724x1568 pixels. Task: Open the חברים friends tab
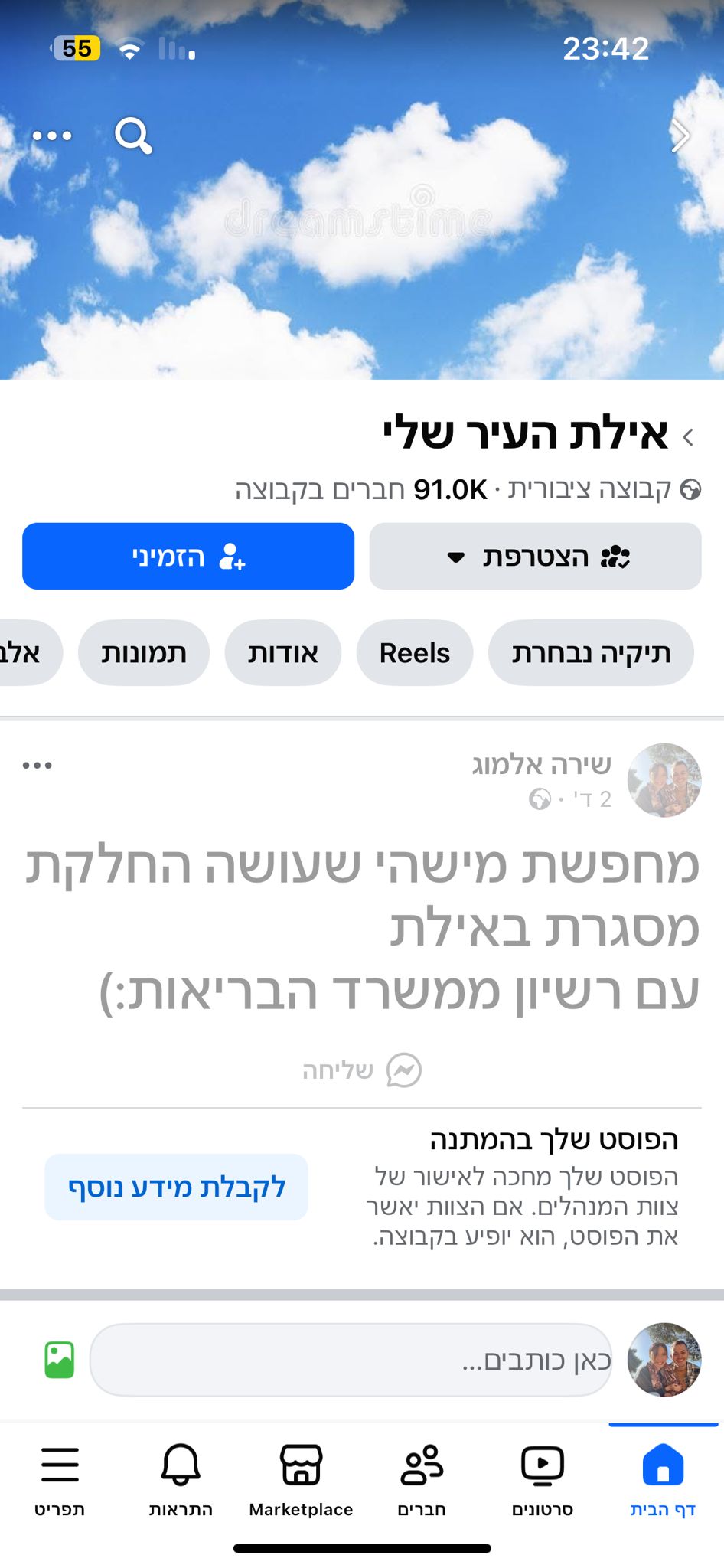click(x=422, y=1478)
